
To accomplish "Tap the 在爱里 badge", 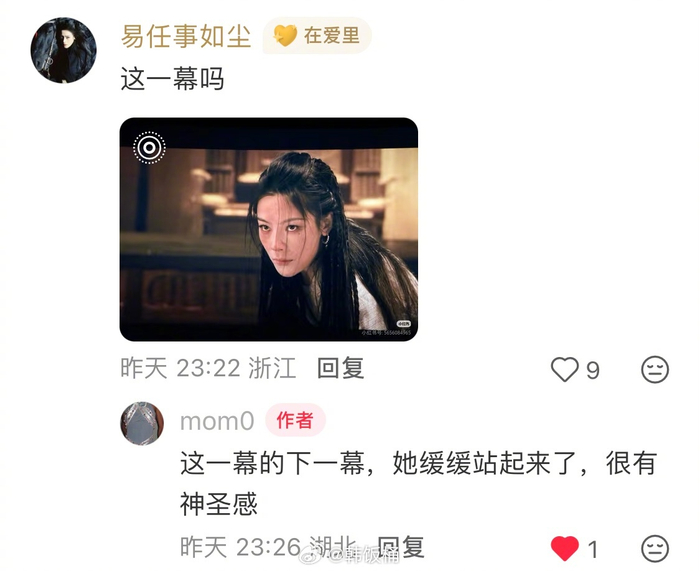I will 317,36.
